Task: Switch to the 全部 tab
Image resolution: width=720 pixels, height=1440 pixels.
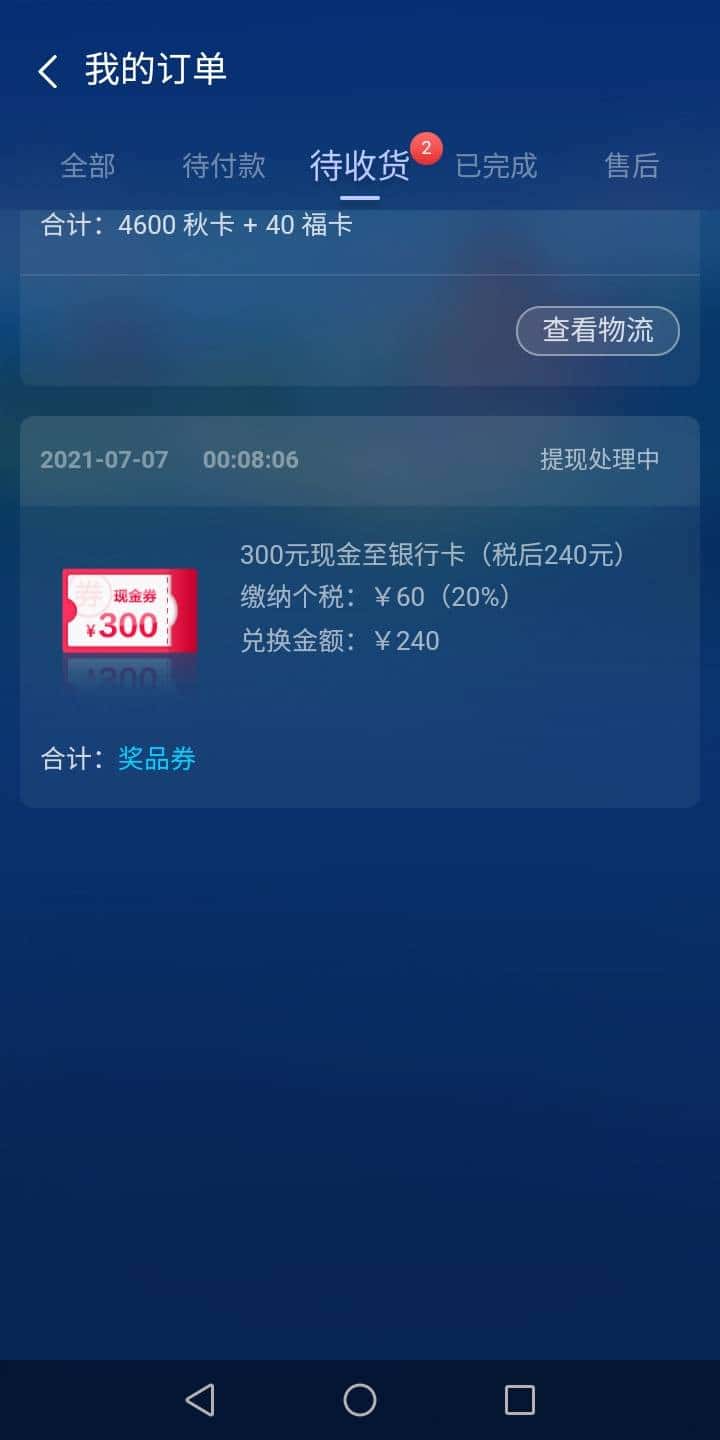Action: pyautogui.click(x=89, y=166)
